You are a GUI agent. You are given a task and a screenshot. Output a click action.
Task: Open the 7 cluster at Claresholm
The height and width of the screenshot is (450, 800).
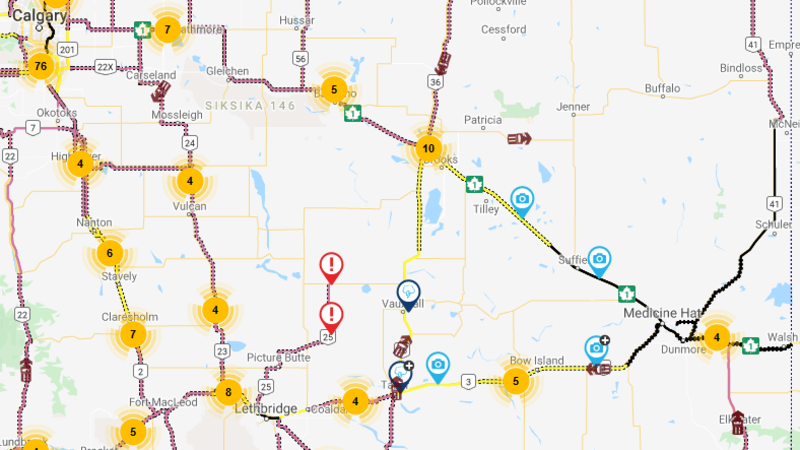(x=132, y=334)
